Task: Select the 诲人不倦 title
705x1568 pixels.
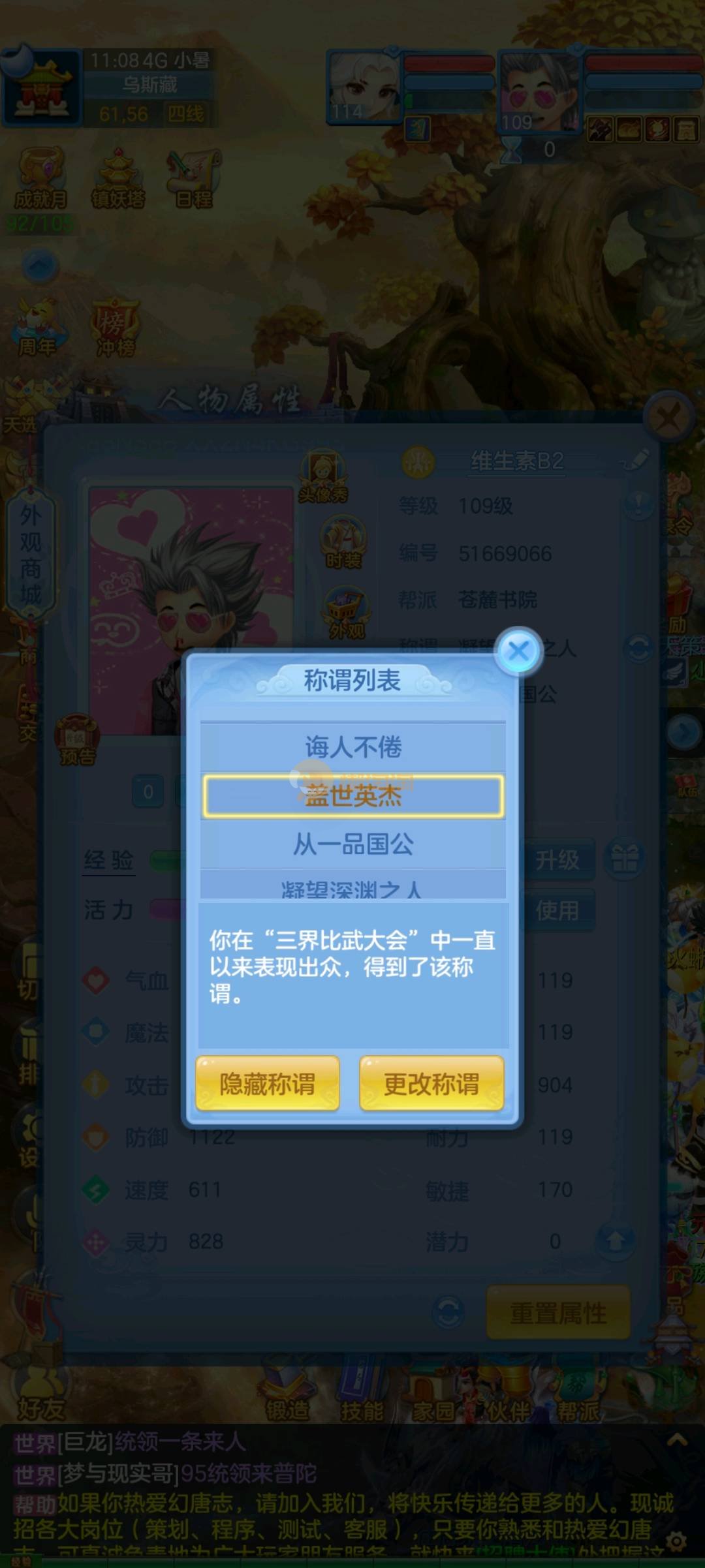Action: click(x=353, y=746)
